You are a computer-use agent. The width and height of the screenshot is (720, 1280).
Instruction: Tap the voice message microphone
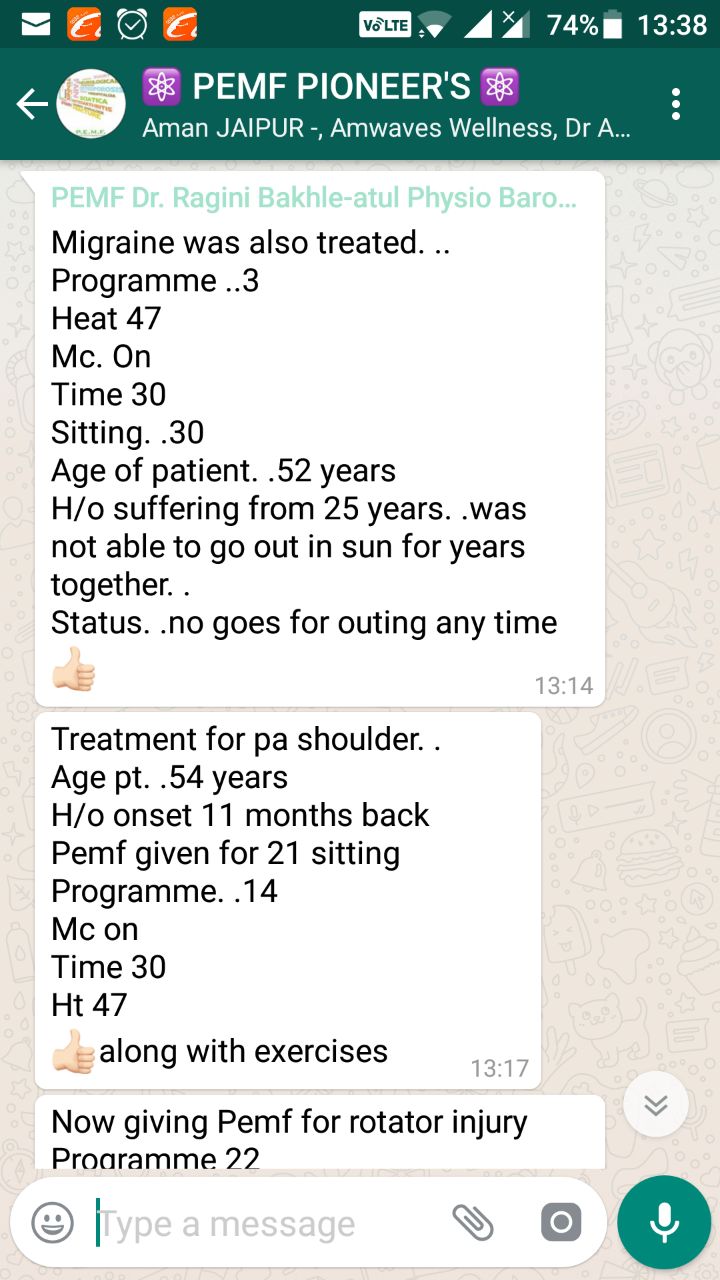coord(664,1222)
